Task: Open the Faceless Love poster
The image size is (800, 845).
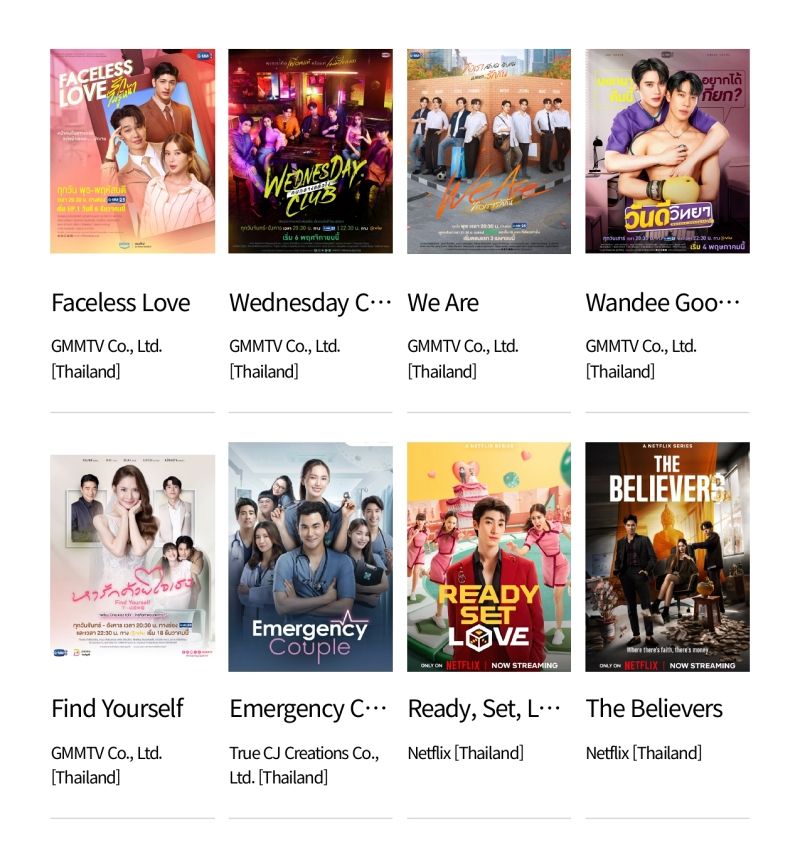Action: pyautogui.click(x=132, y=151)
